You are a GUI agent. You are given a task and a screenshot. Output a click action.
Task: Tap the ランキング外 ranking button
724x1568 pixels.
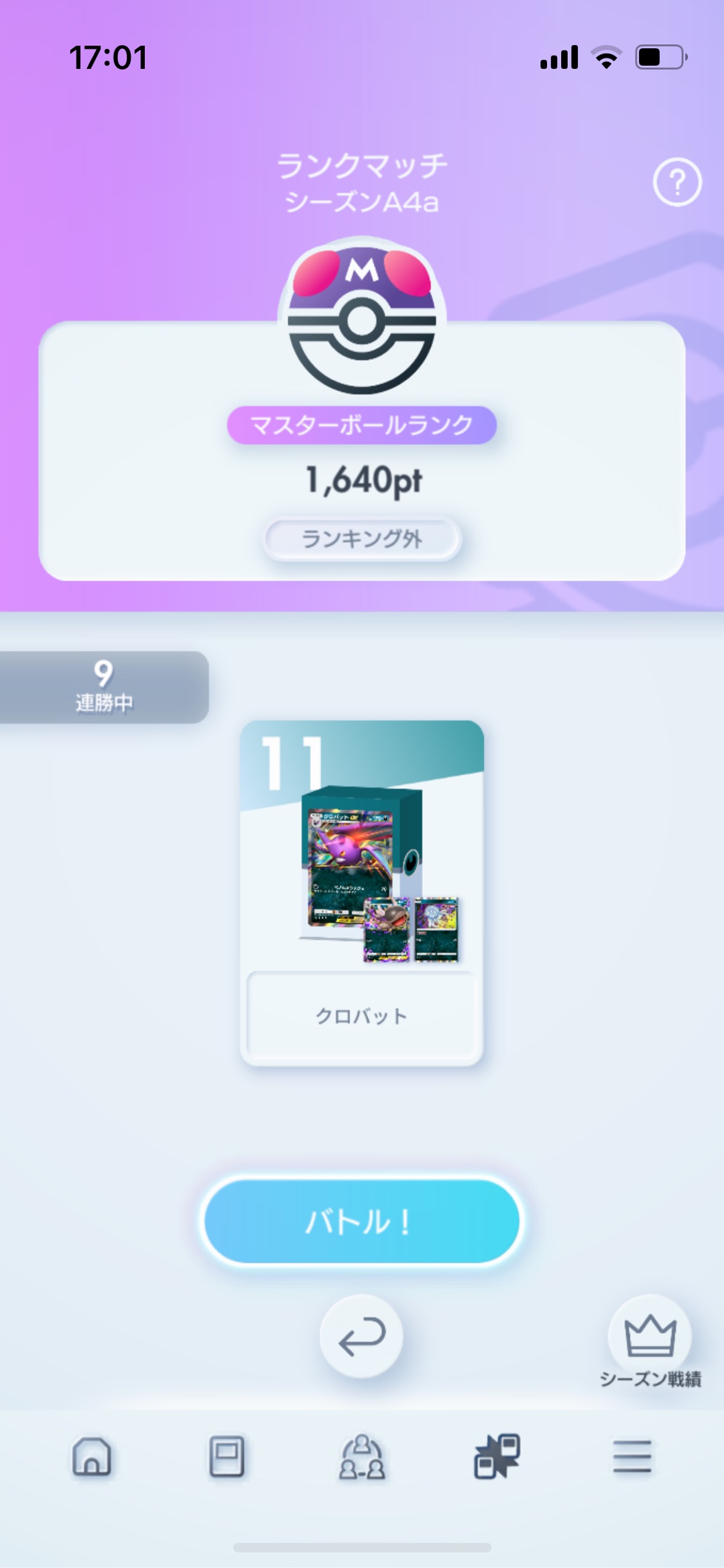tap(362, 538)
